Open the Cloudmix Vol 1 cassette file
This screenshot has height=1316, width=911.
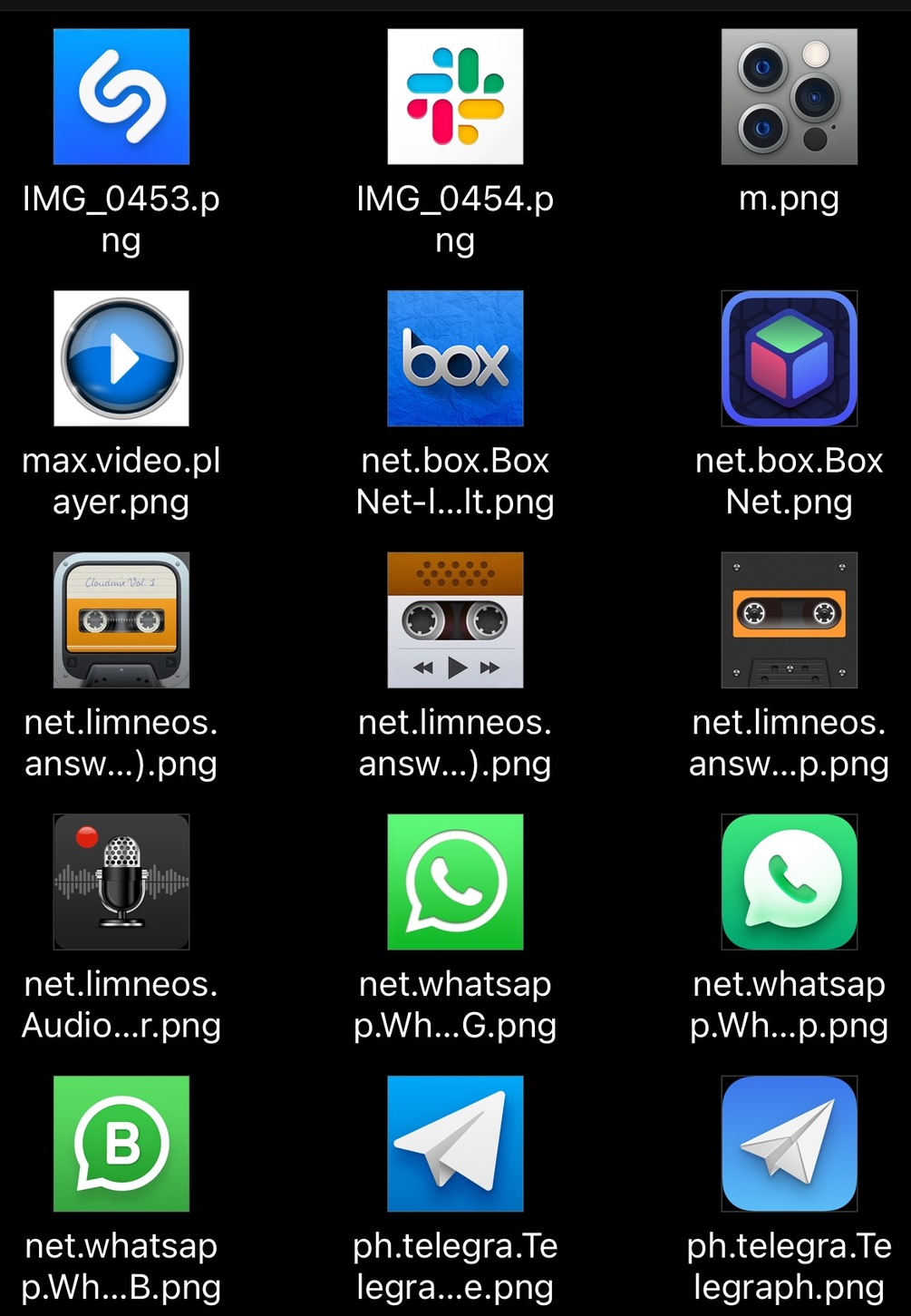click(121, 620)
